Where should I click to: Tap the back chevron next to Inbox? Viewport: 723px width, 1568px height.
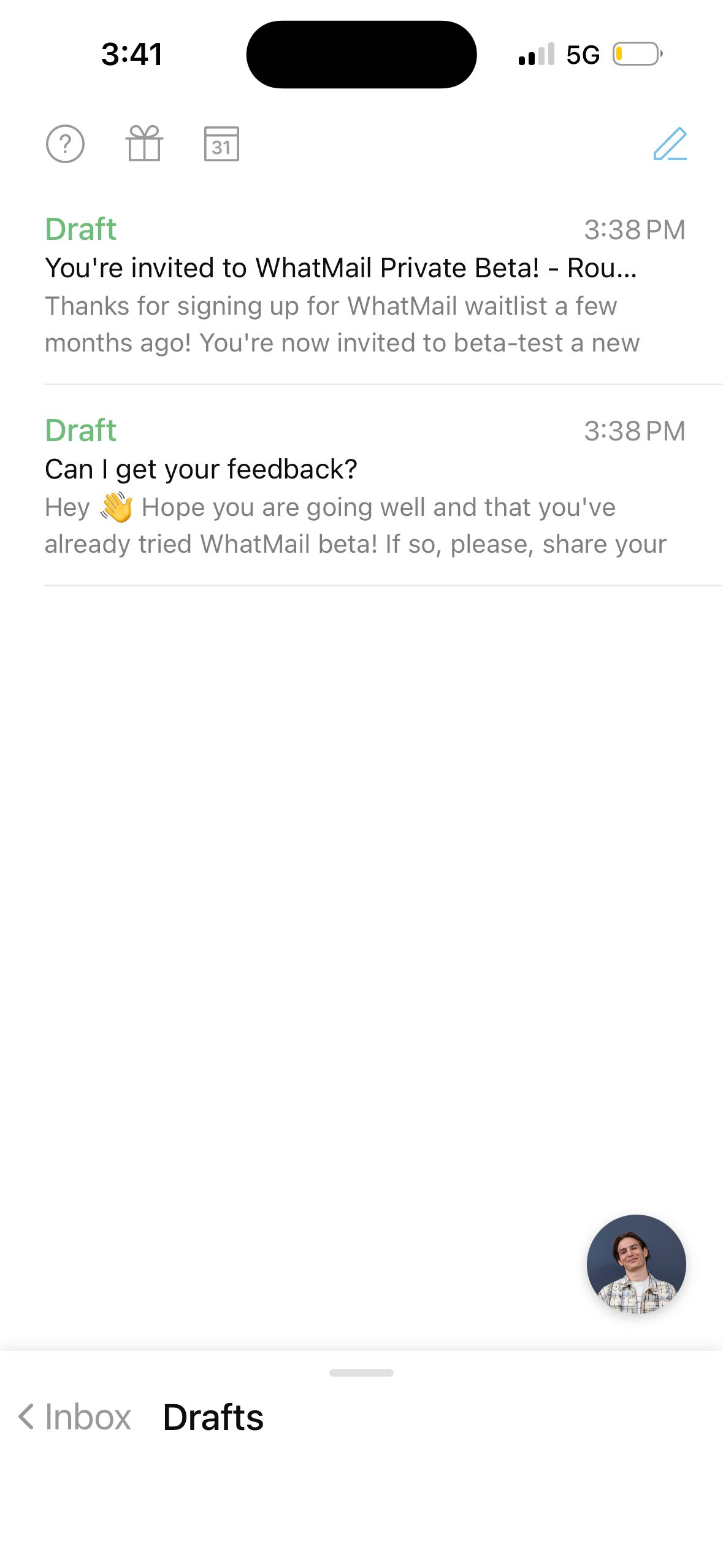(25, 1418)
